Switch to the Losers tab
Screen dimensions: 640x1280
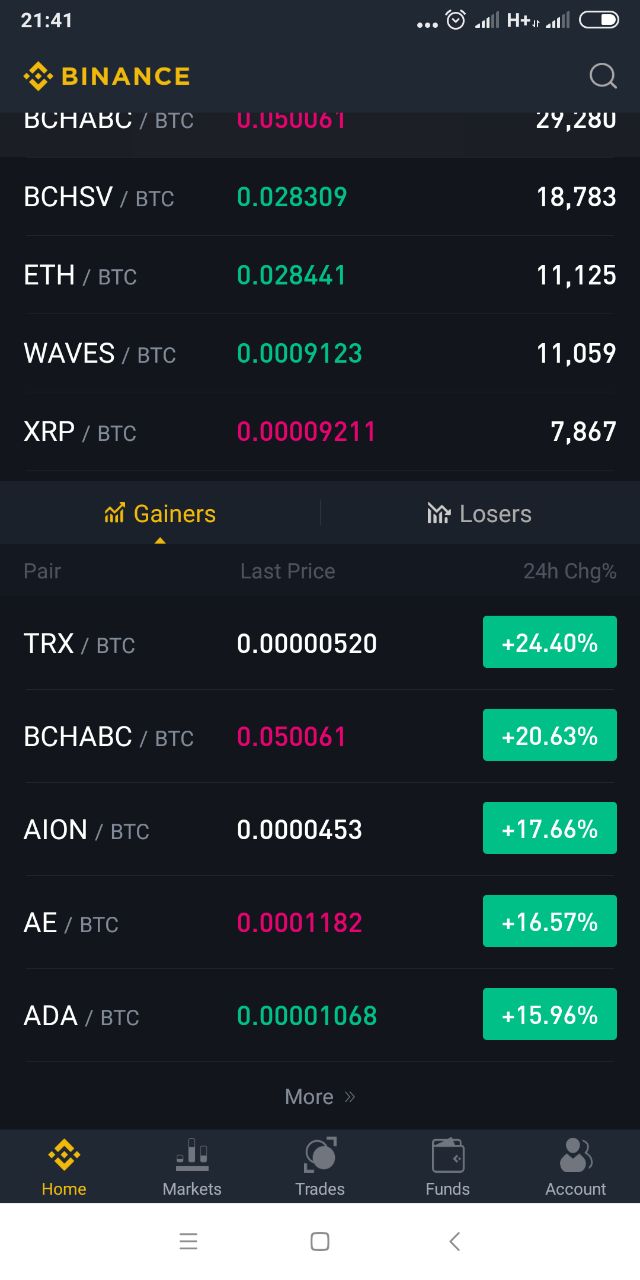(479, 514)
